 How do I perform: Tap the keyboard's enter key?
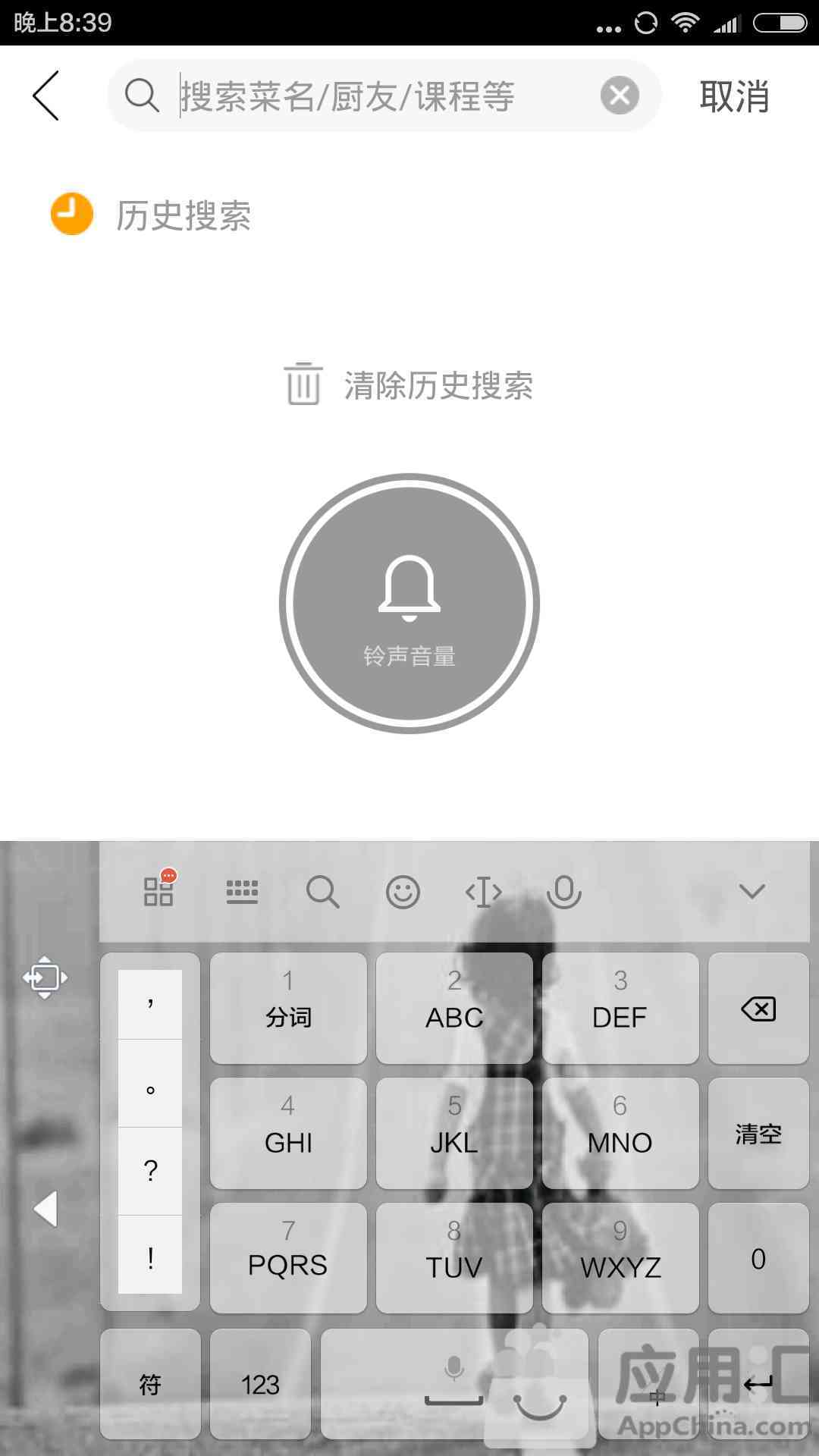pos(758,1384)
